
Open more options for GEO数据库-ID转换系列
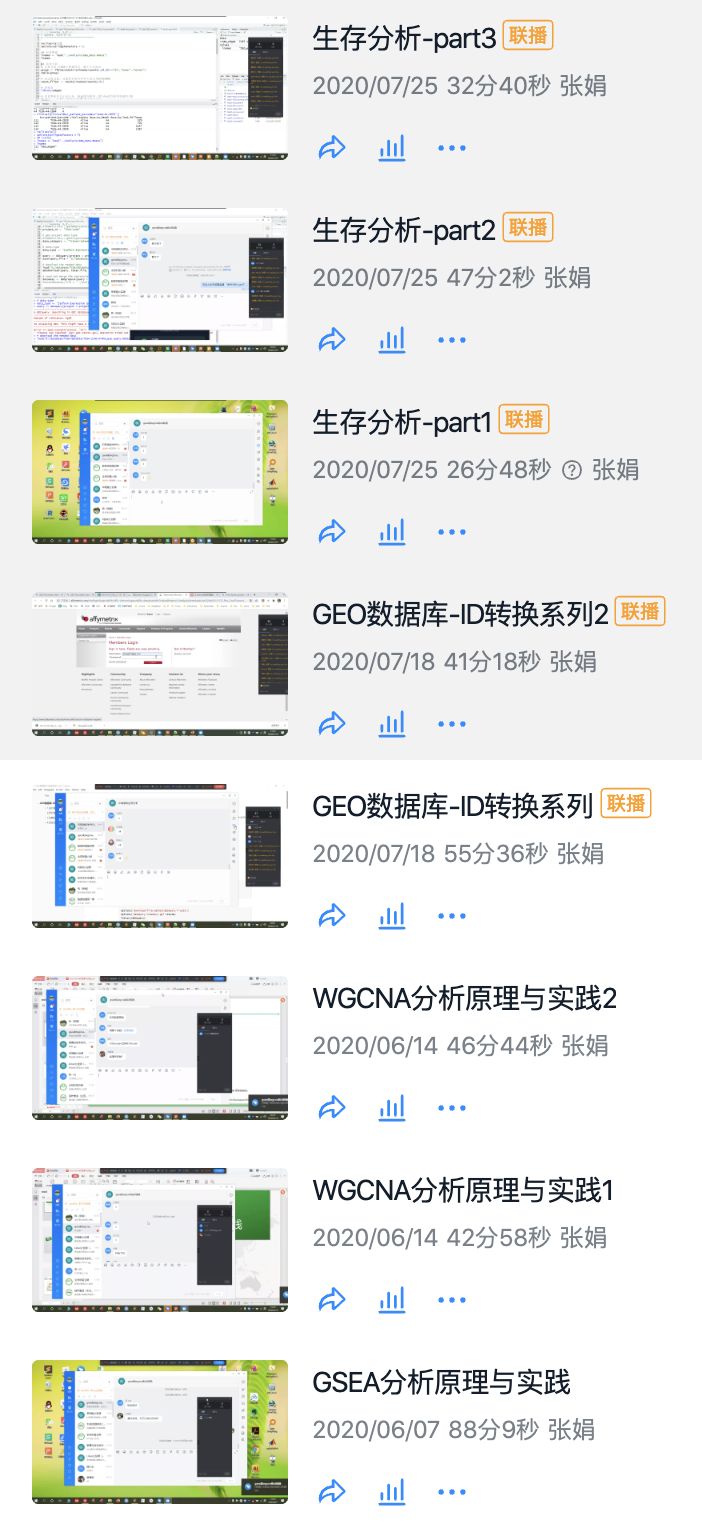coord(452,916)
